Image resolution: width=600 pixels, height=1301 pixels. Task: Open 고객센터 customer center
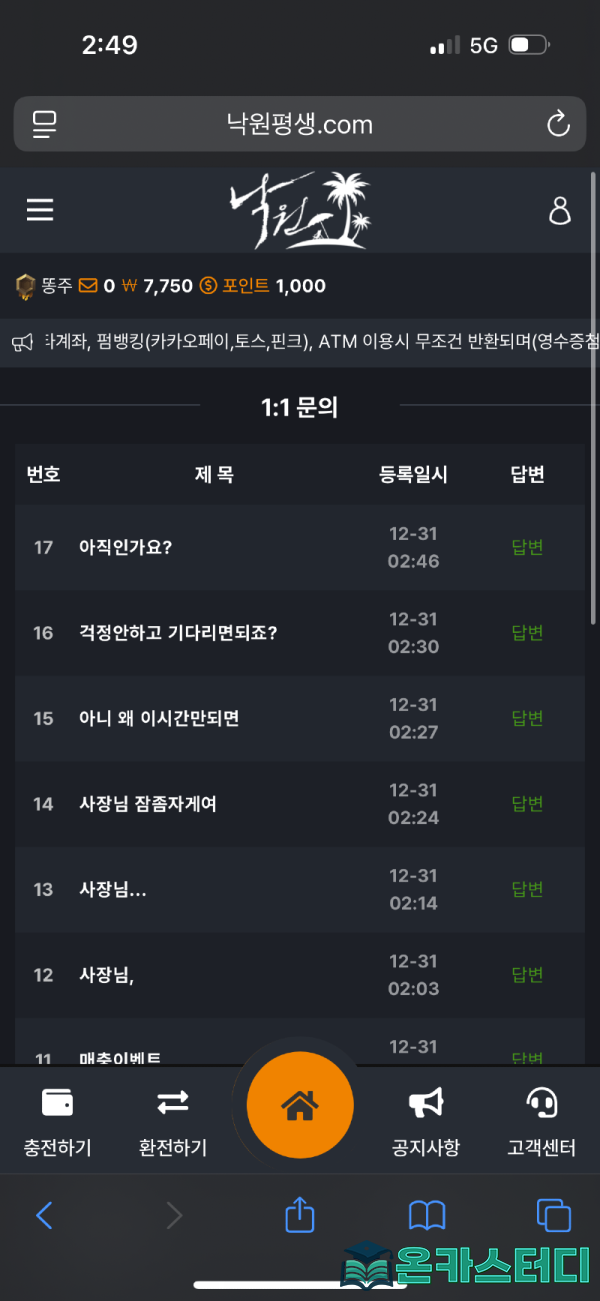[x=542, y=1121]
